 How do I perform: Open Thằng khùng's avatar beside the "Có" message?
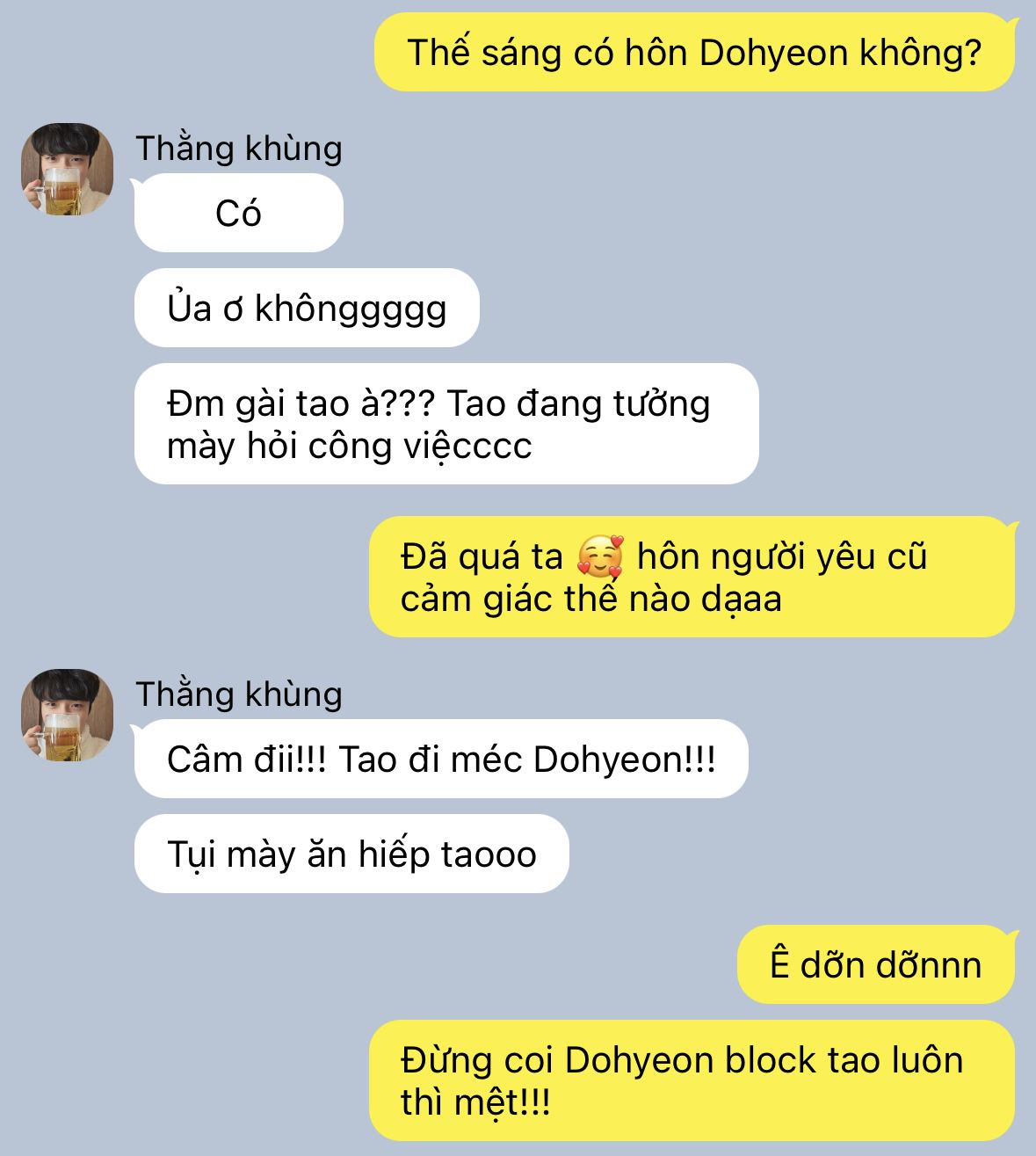pos(67,170)
